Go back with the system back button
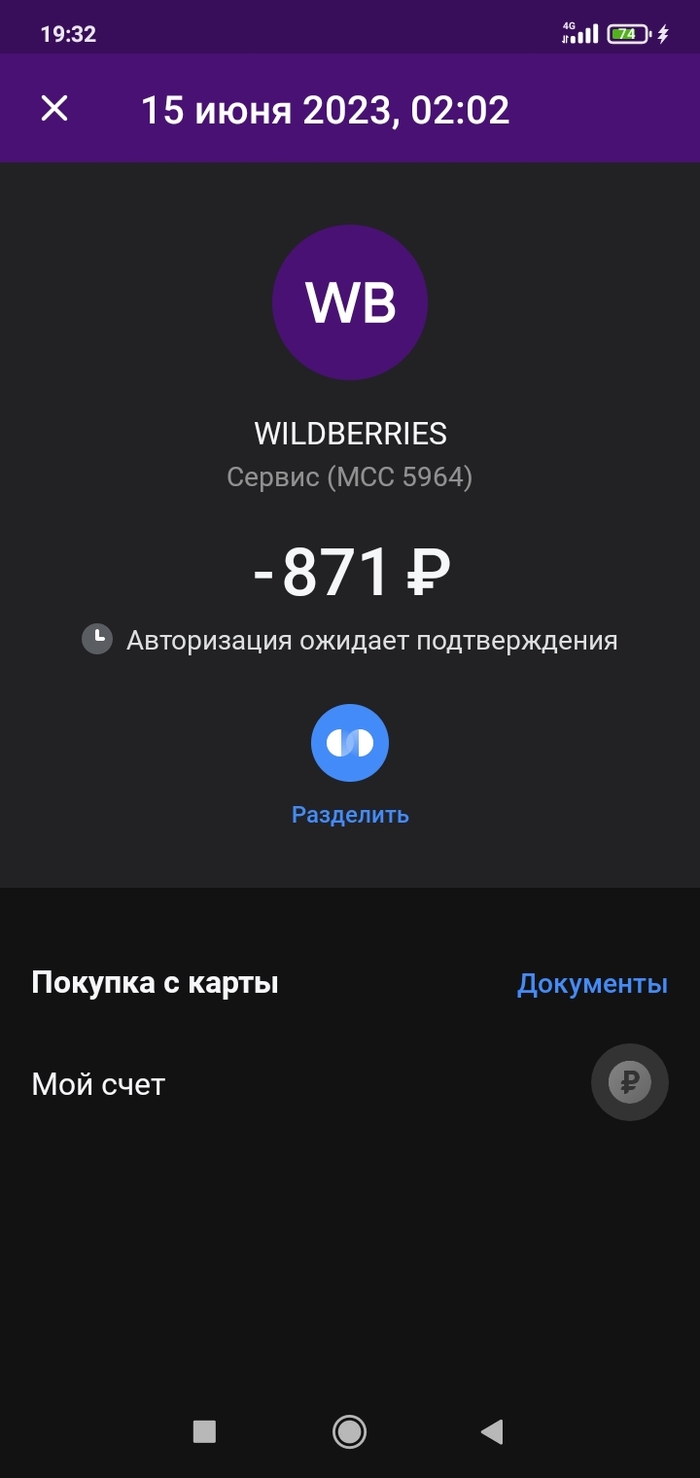This screenshot has width=700, height=1478. click(x=491, y=1432)
